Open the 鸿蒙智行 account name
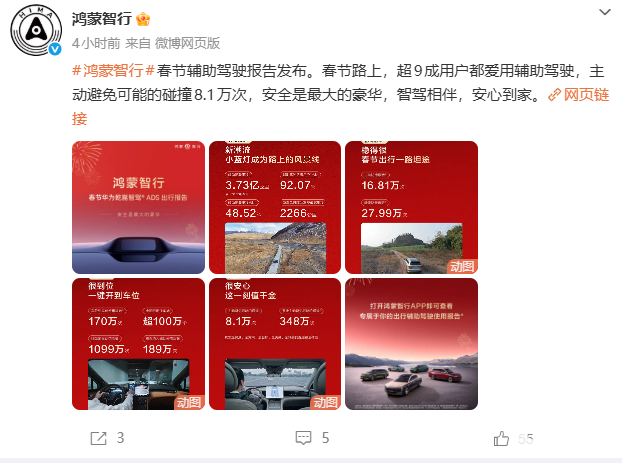This screenshot has height=463, width=622. tap(102, 19)
